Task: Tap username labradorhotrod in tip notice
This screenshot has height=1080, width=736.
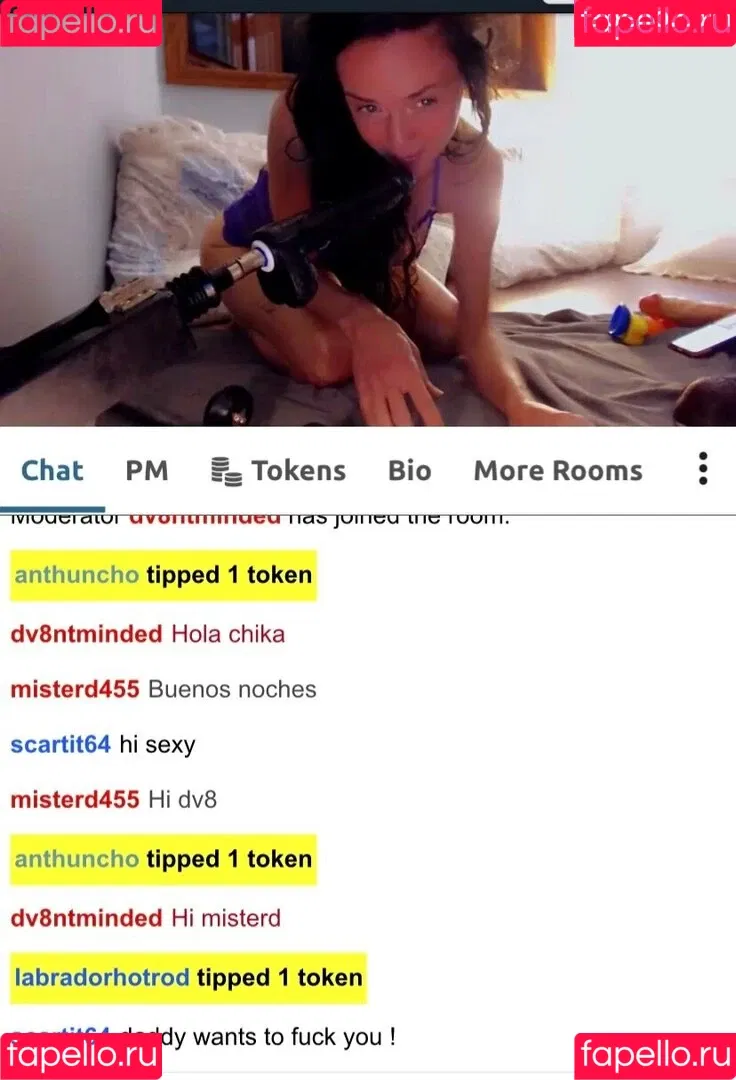Action: [x=102, y=977]
